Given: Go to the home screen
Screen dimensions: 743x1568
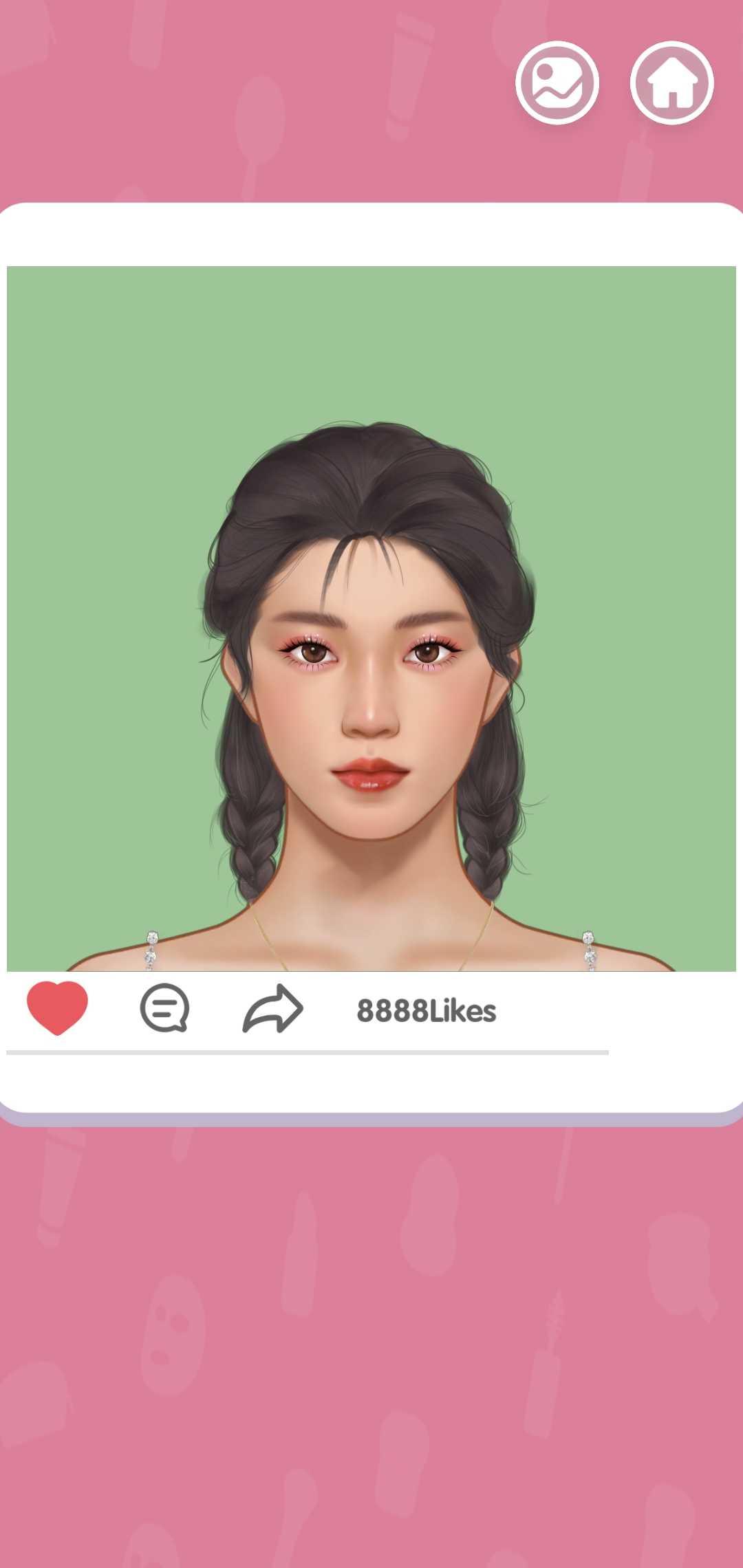Looking at the screenshot, I should pyautogui.click(x=671, y=83).
